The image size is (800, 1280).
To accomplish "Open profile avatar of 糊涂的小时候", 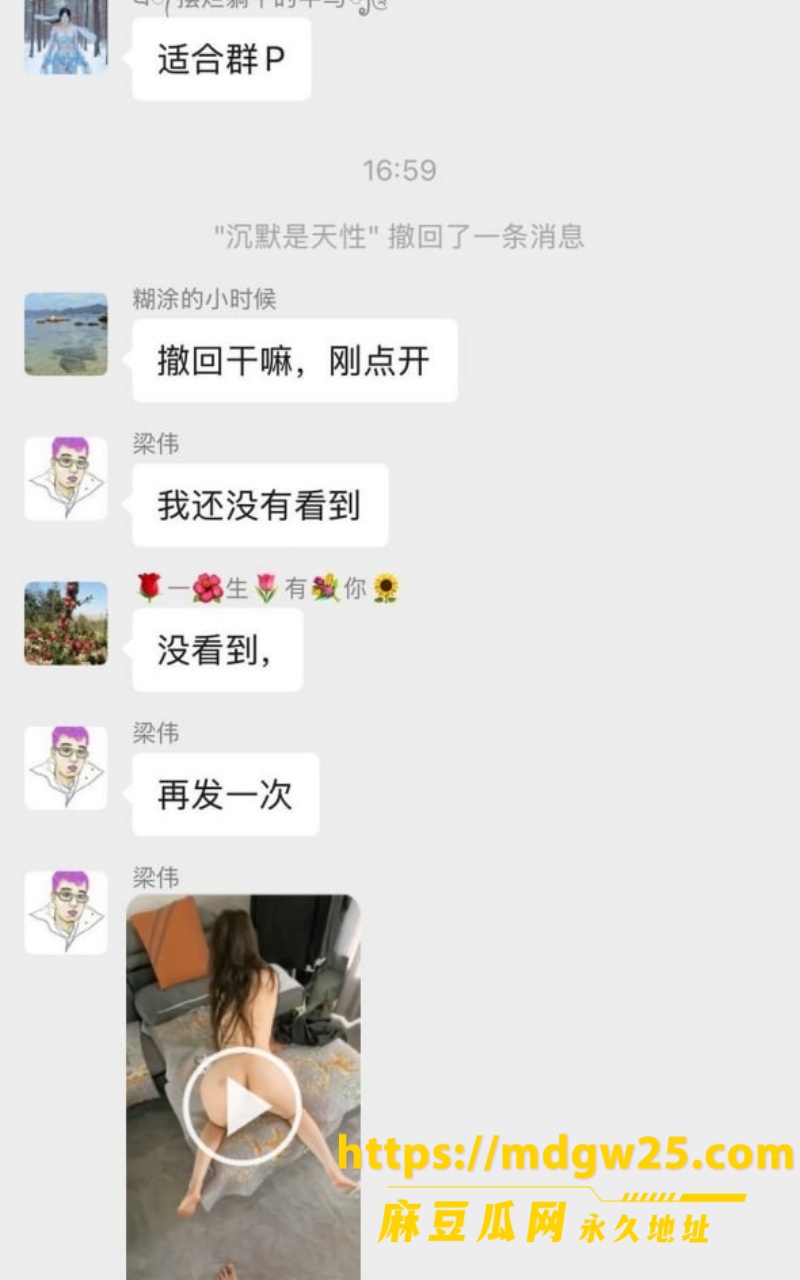I will 66,334.
